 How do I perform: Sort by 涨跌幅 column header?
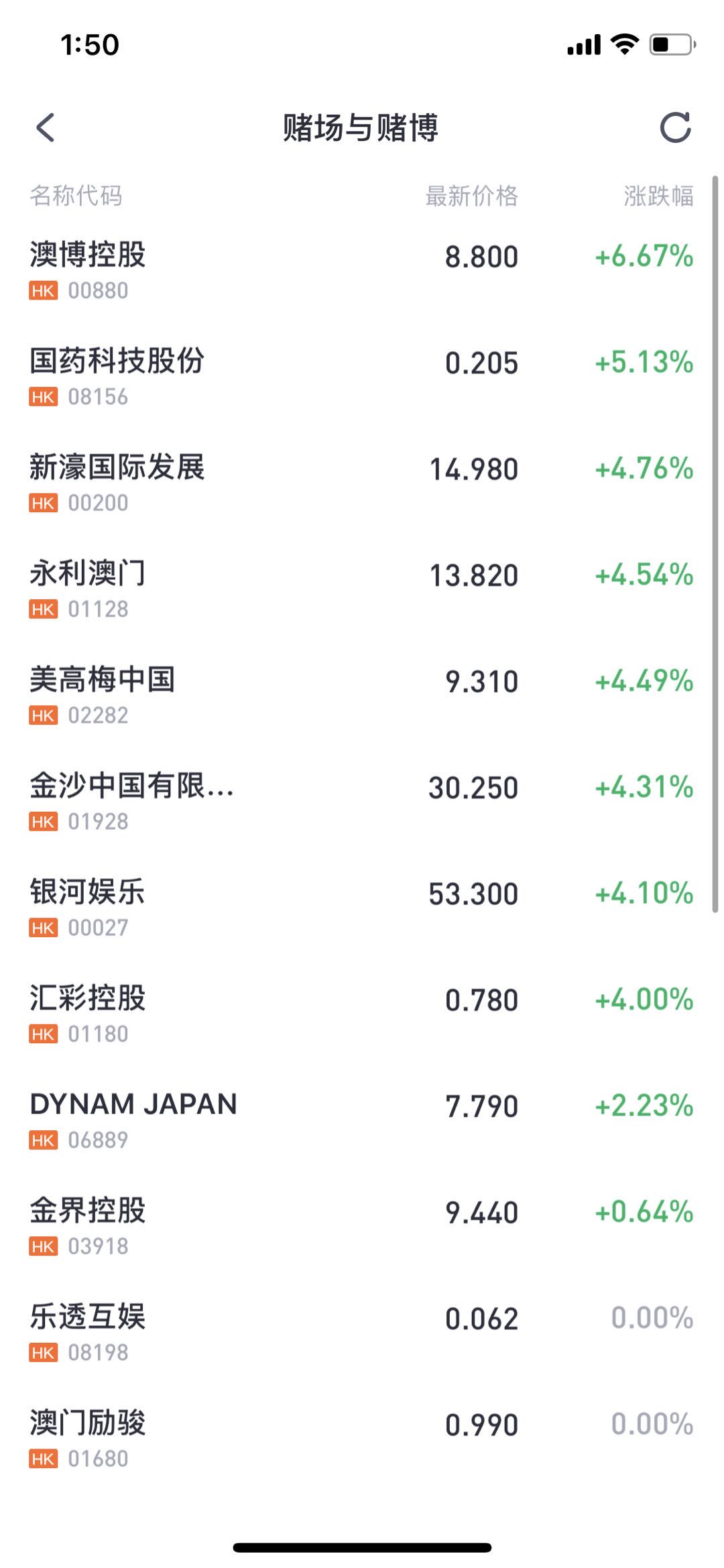coord(658,196)
